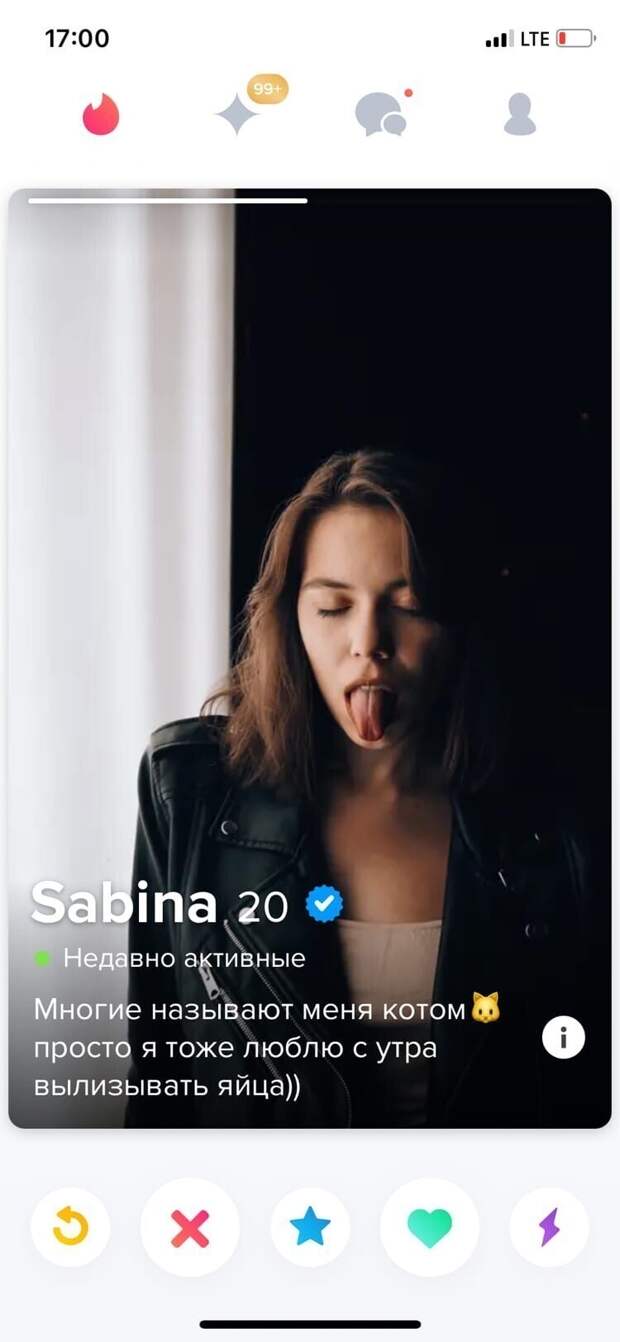Reject Sabina with the red X

(x=190, y=1227)
